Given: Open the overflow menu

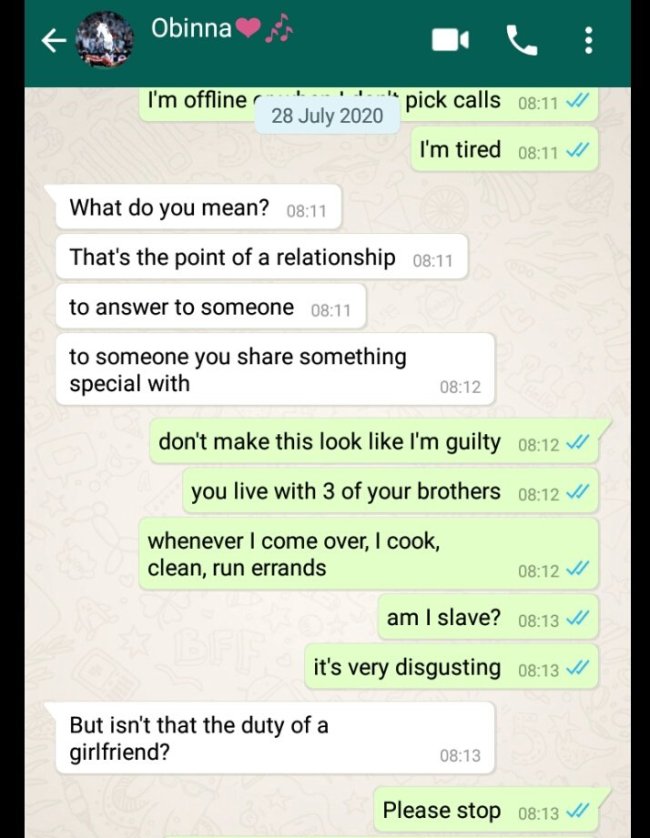Looking at the screenshot, I should tap(588, 40).
